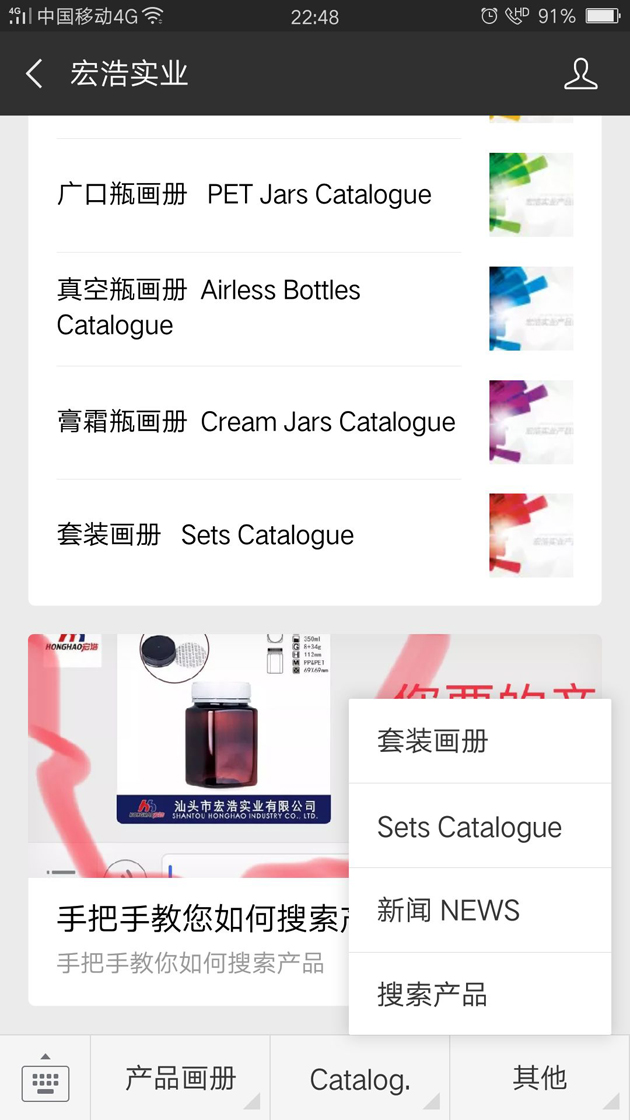
Task: Open the Catalog. bottom menu
Action: coord(360,1078)
